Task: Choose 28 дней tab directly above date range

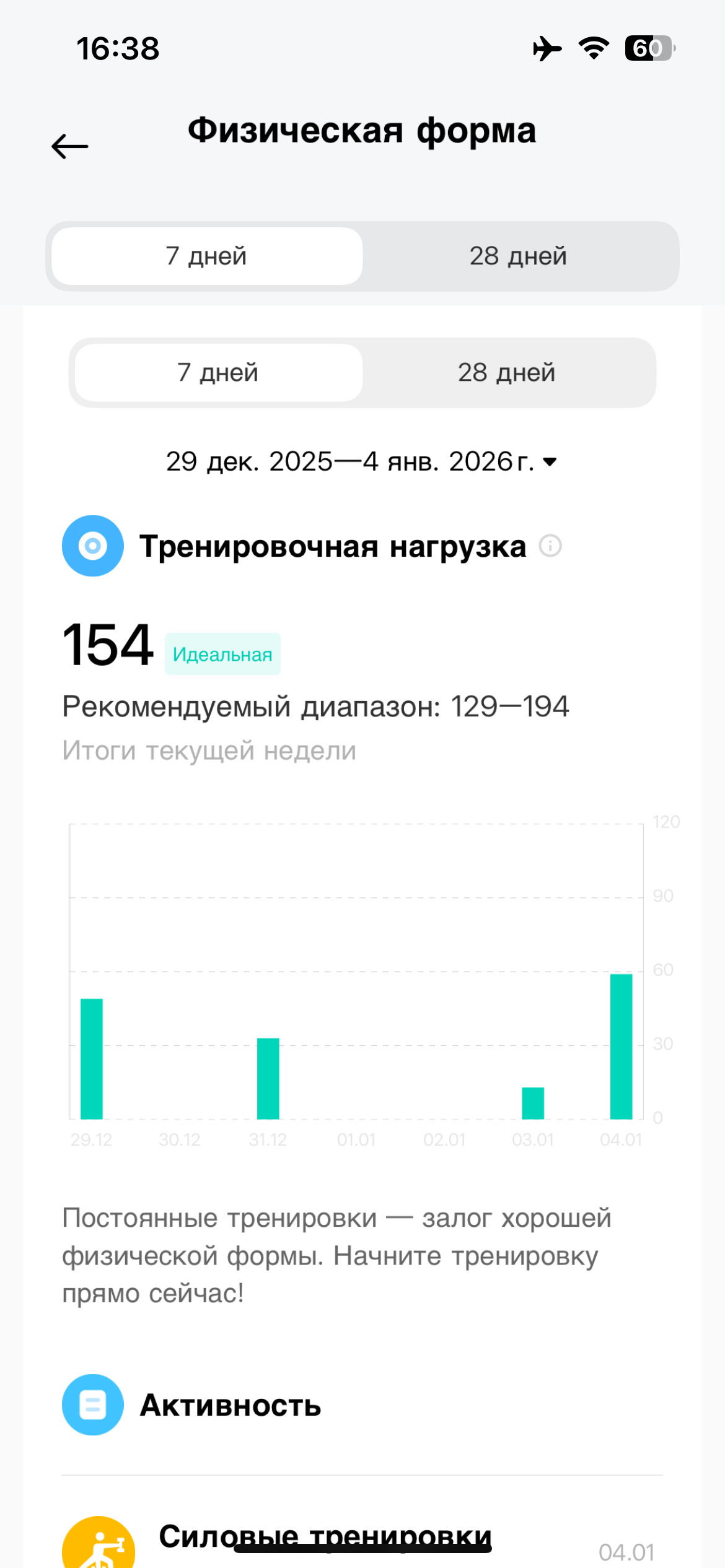Action: (506, 373)
